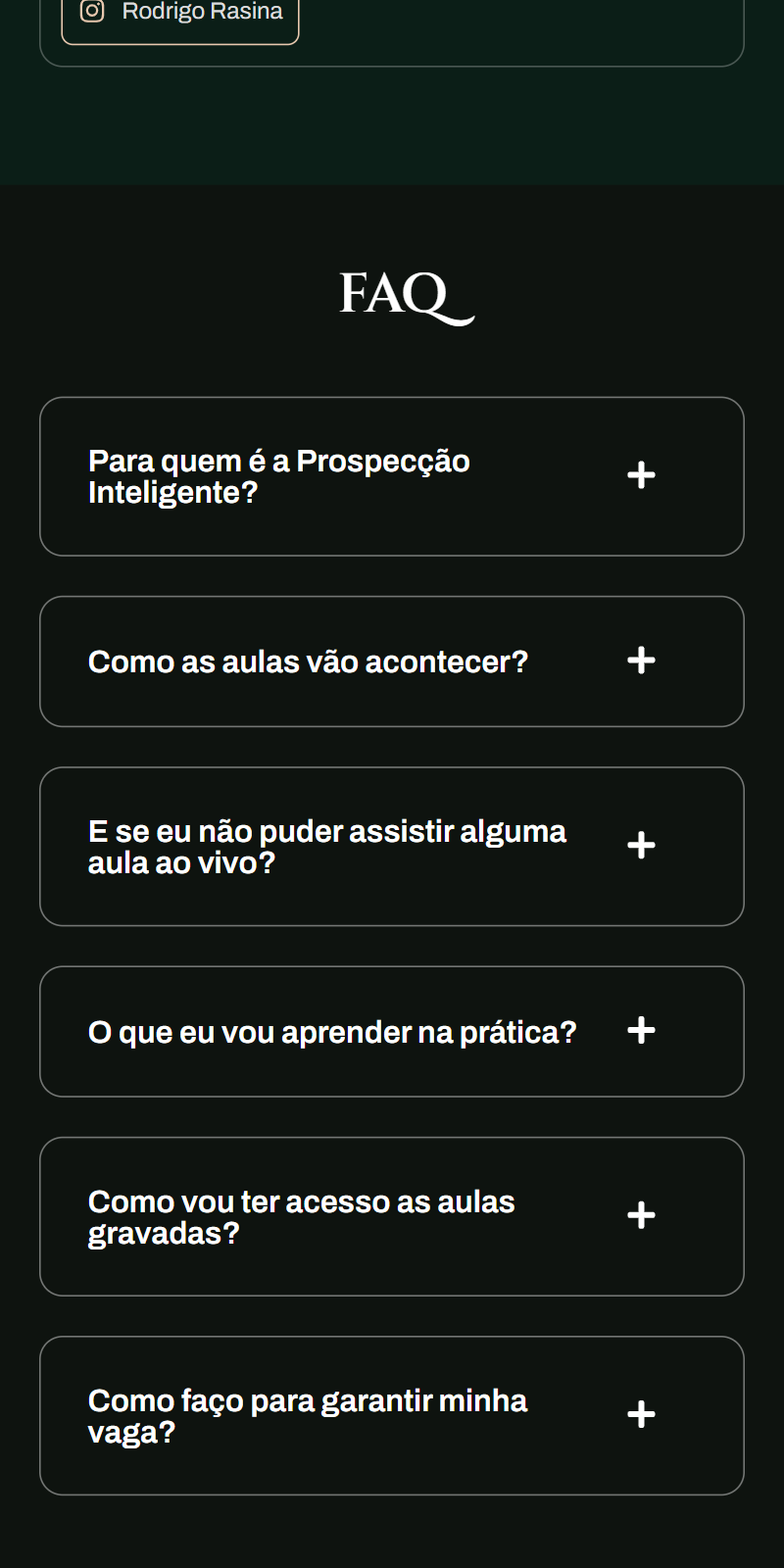Select the O que eu vou aprender question text
Screen dimensions: 784x1568
point(333,1030)
